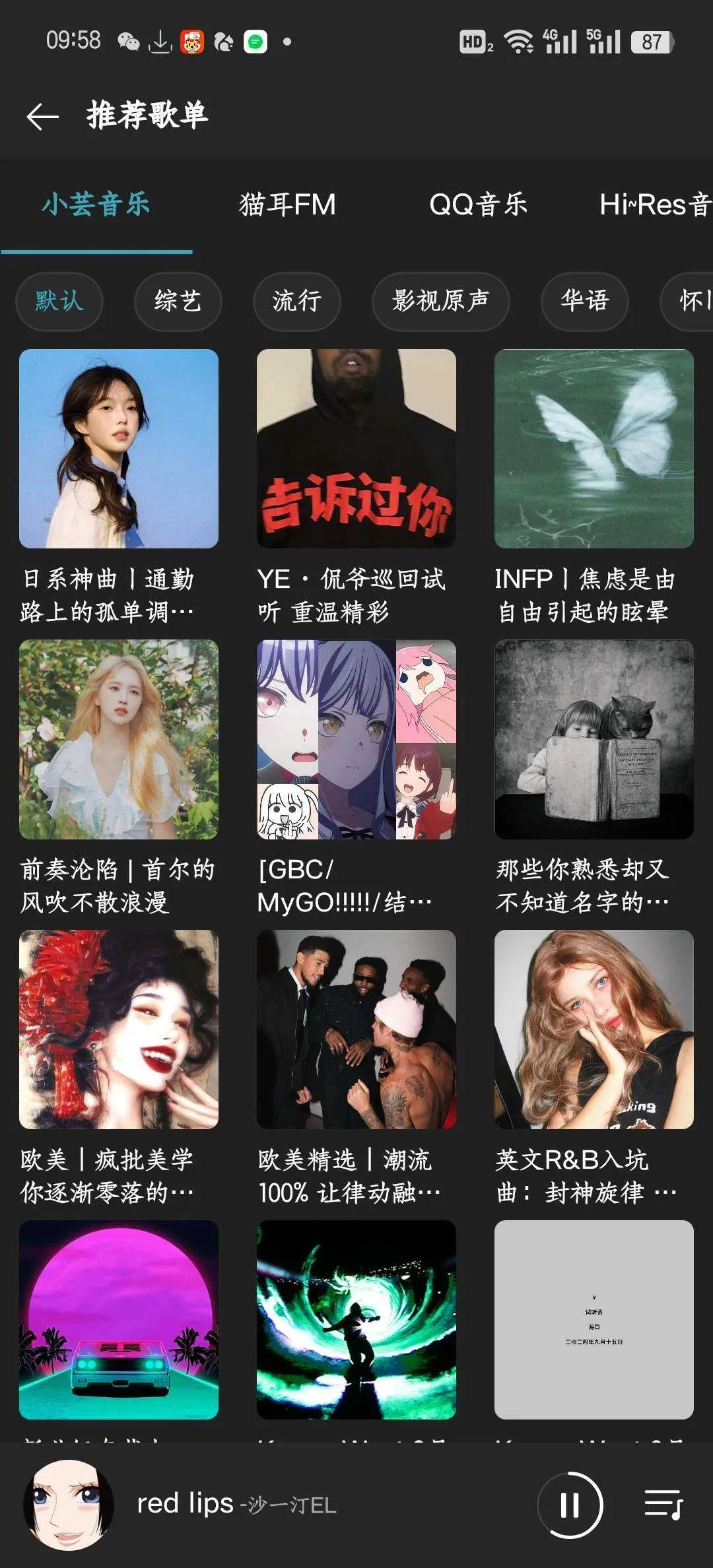
Task: Open playlist 日系神曲丨通勤路上的孤单调
Action: (119, 449)
